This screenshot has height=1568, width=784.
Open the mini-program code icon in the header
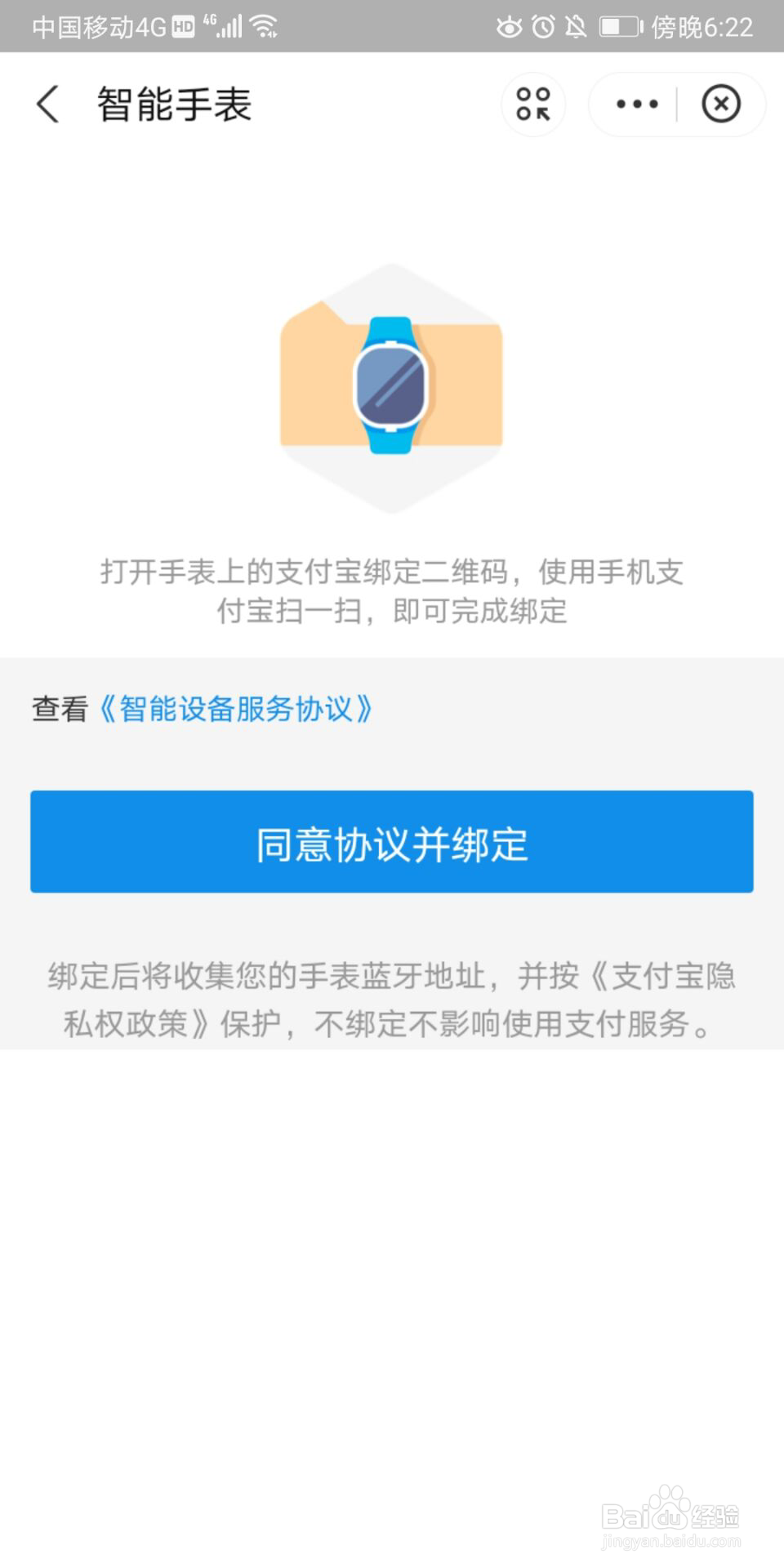[532, 104]
